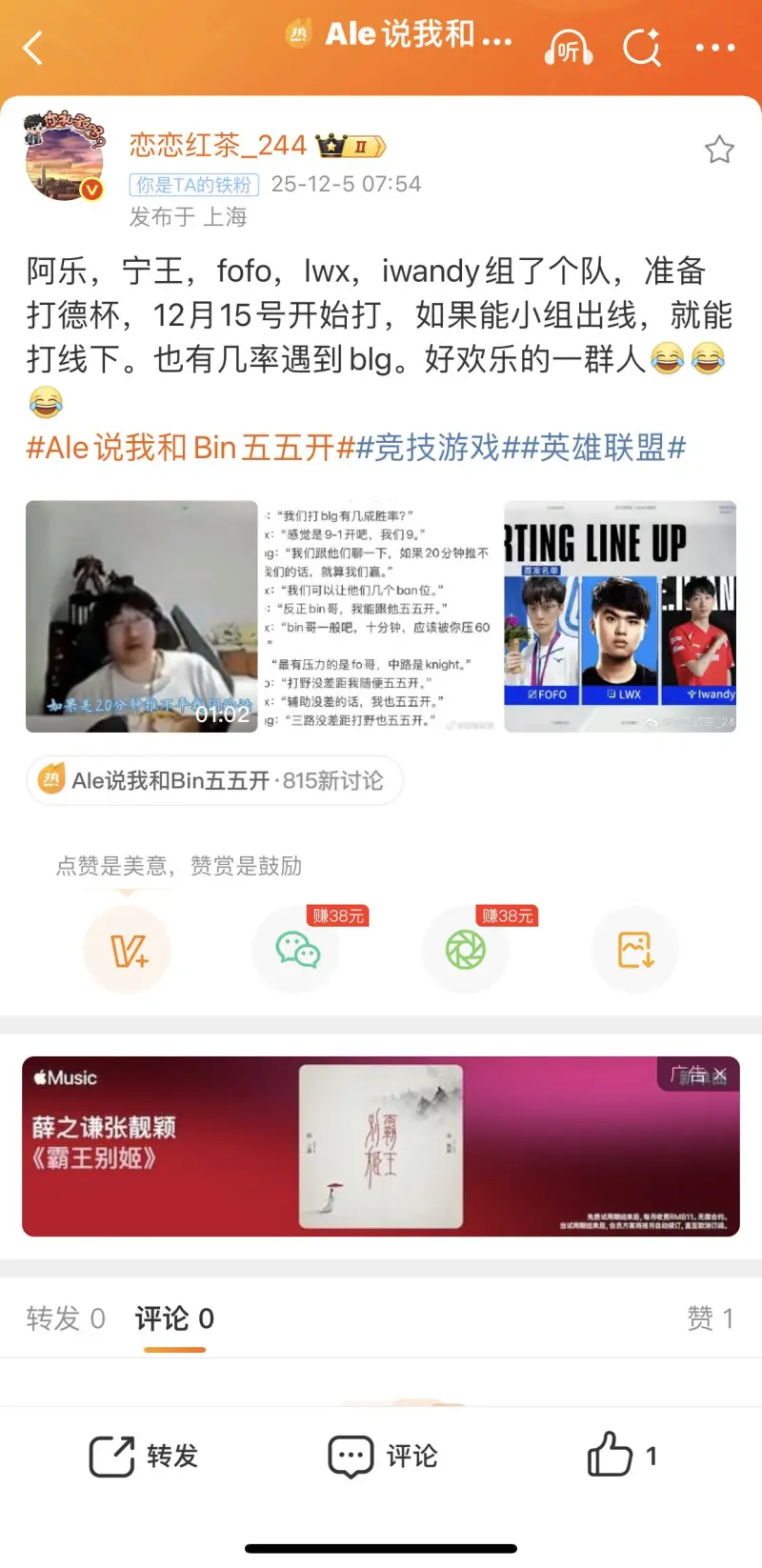Viewport: 762px width, 1568px height.
Task: Go back using the top-left arrow
Action: click(x=33, y=48)
